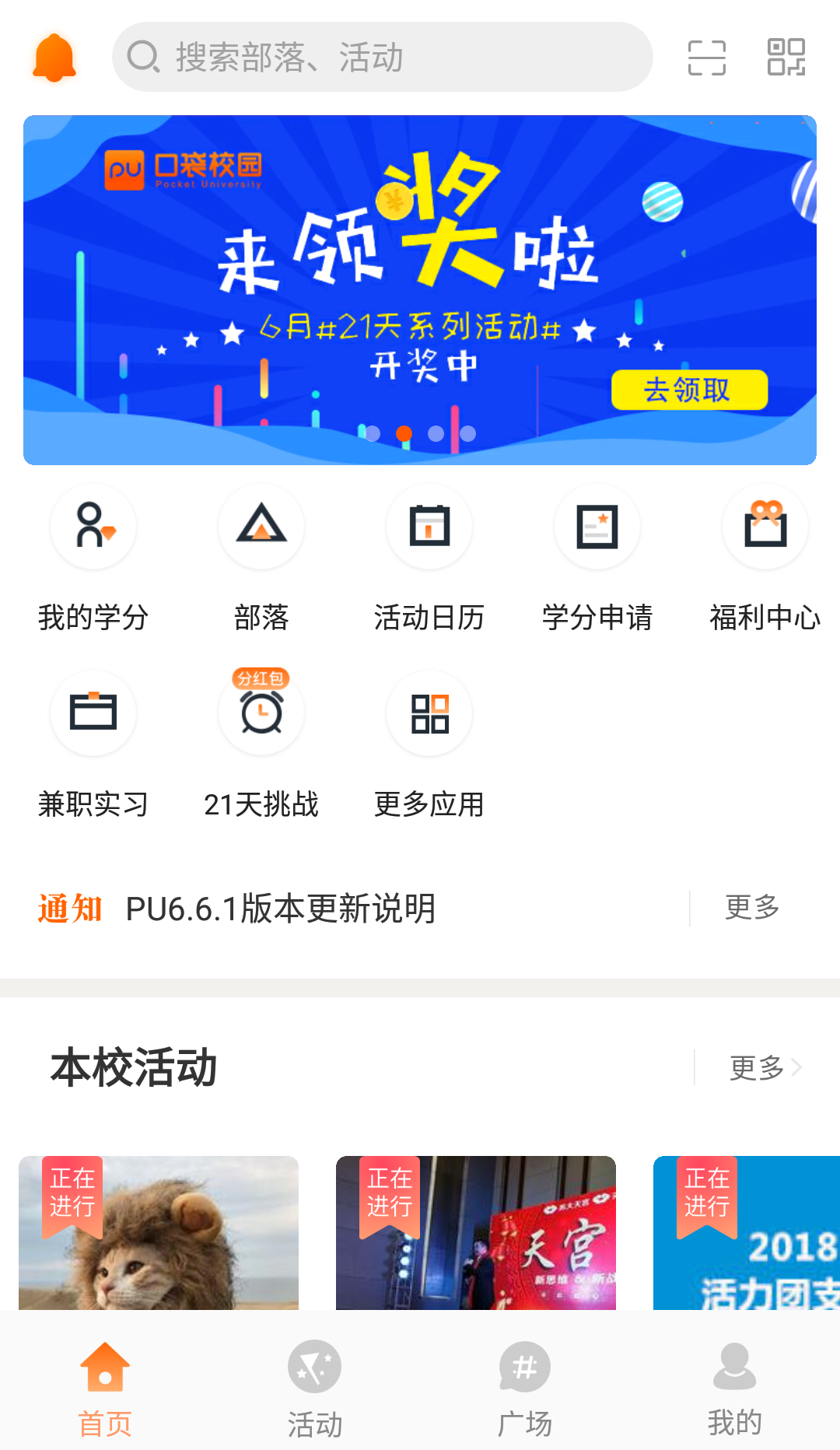This screenshot has width=840, height=1450.
Task: Tap 更多 next to 本校活动
Action: [x=756, y=1067]
